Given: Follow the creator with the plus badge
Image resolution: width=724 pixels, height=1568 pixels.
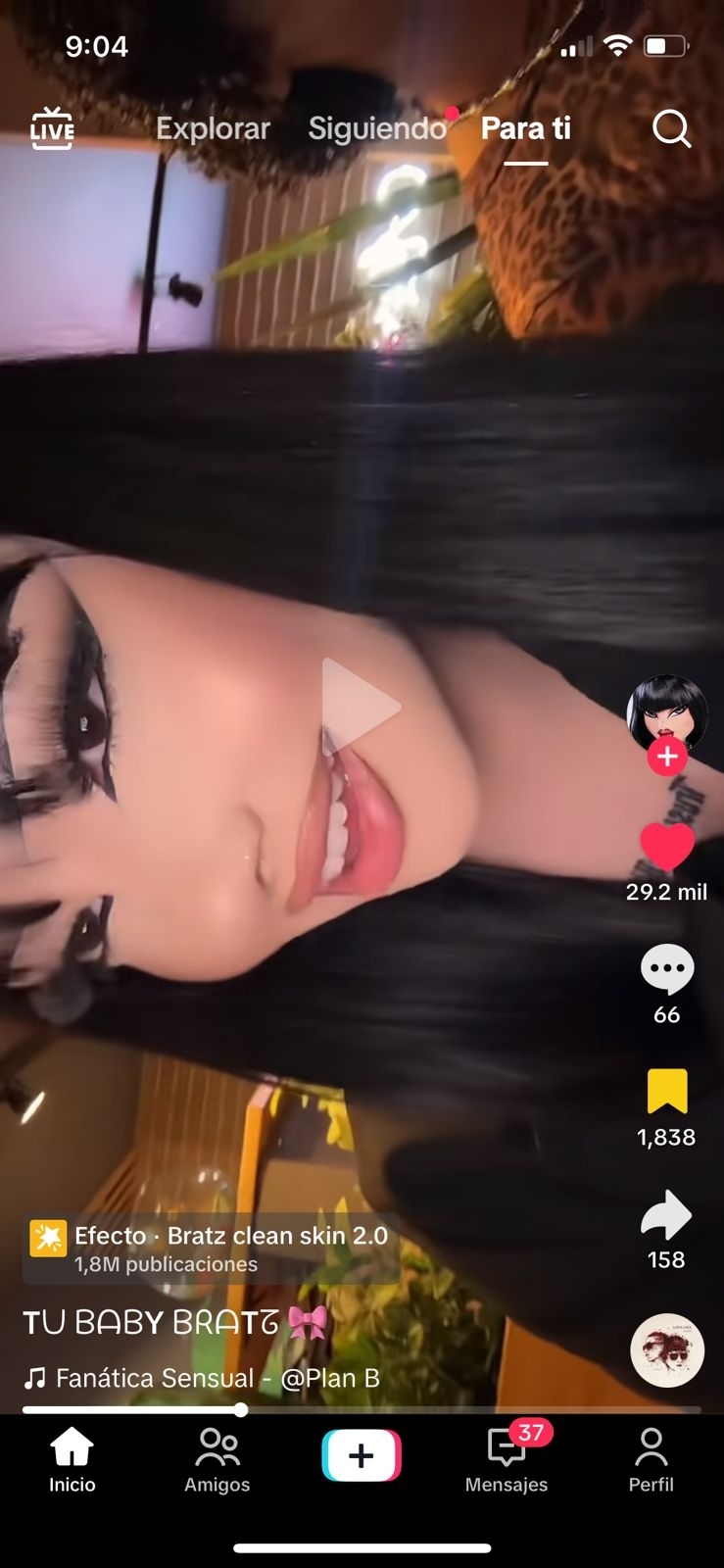Looking at the screenshot, I should point(667,757).
